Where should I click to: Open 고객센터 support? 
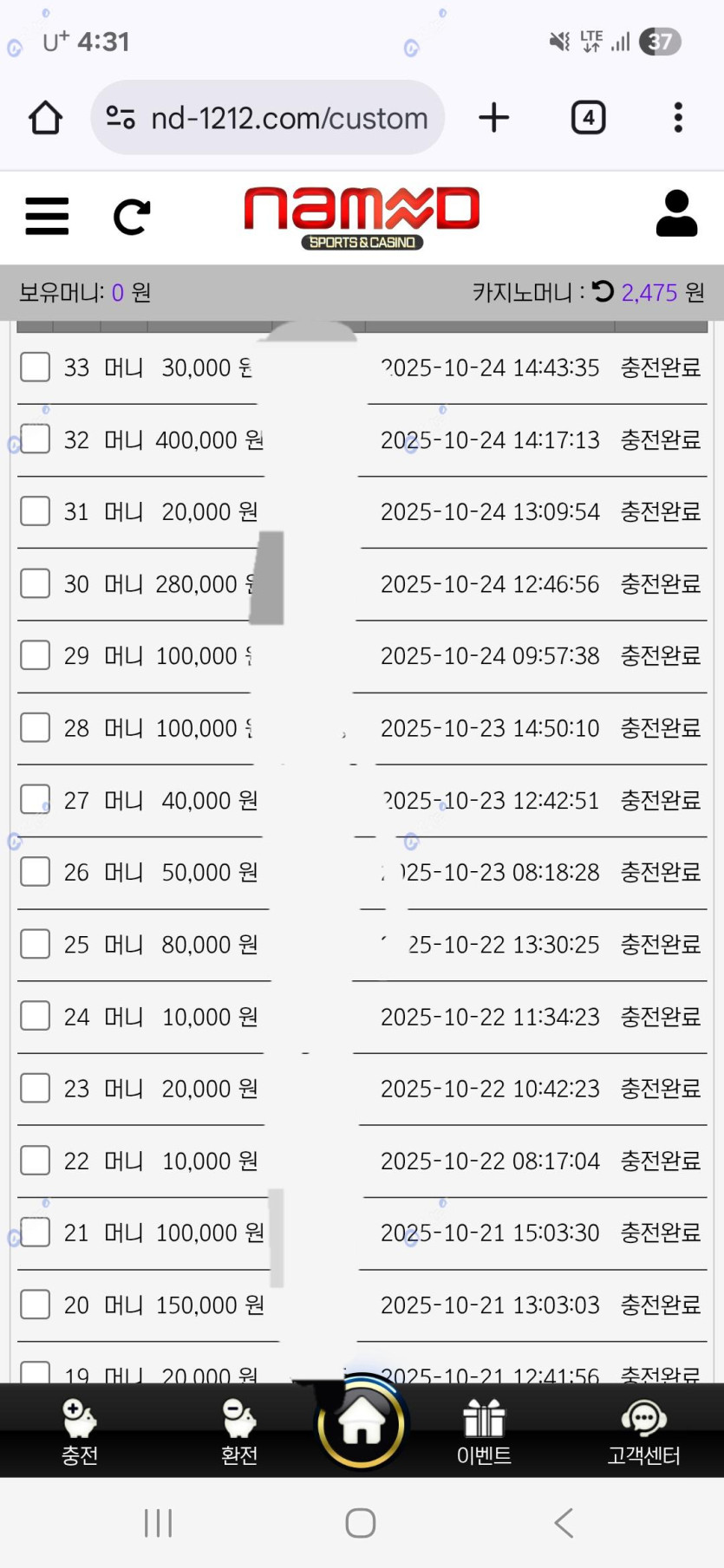pos(643,1430)
